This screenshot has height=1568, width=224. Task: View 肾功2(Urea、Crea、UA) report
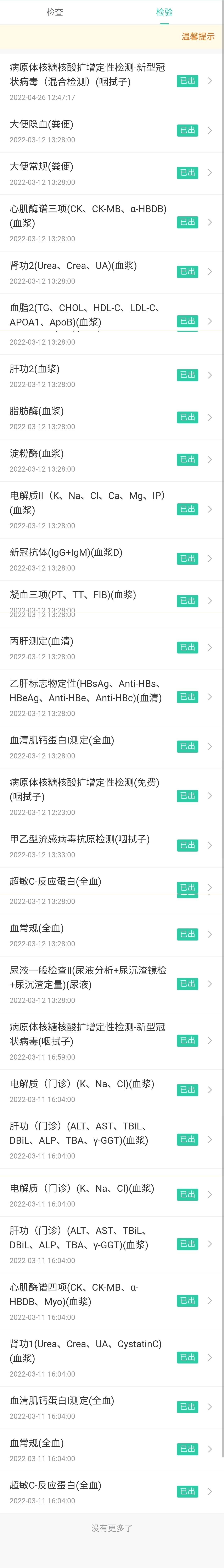(112, 272)
